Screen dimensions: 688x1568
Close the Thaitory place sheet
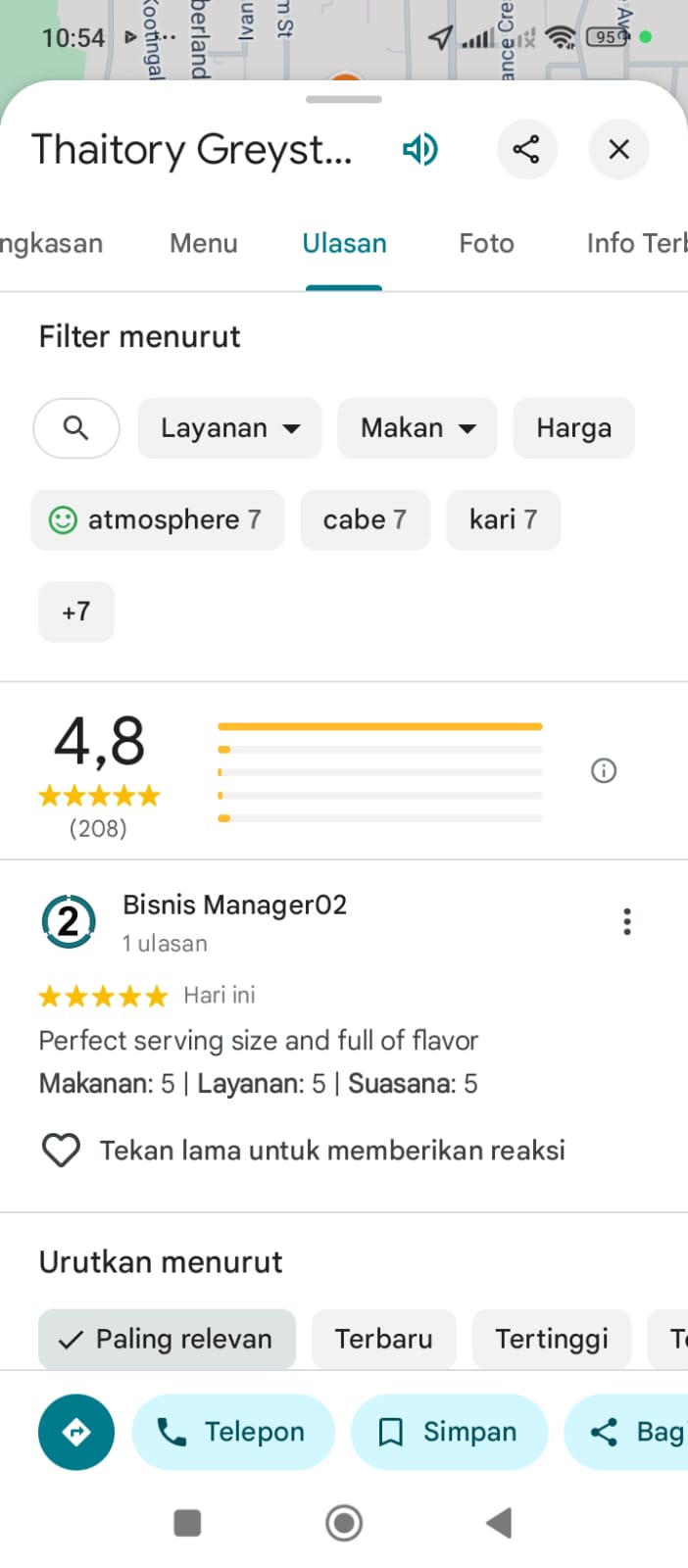pos(618,149)
